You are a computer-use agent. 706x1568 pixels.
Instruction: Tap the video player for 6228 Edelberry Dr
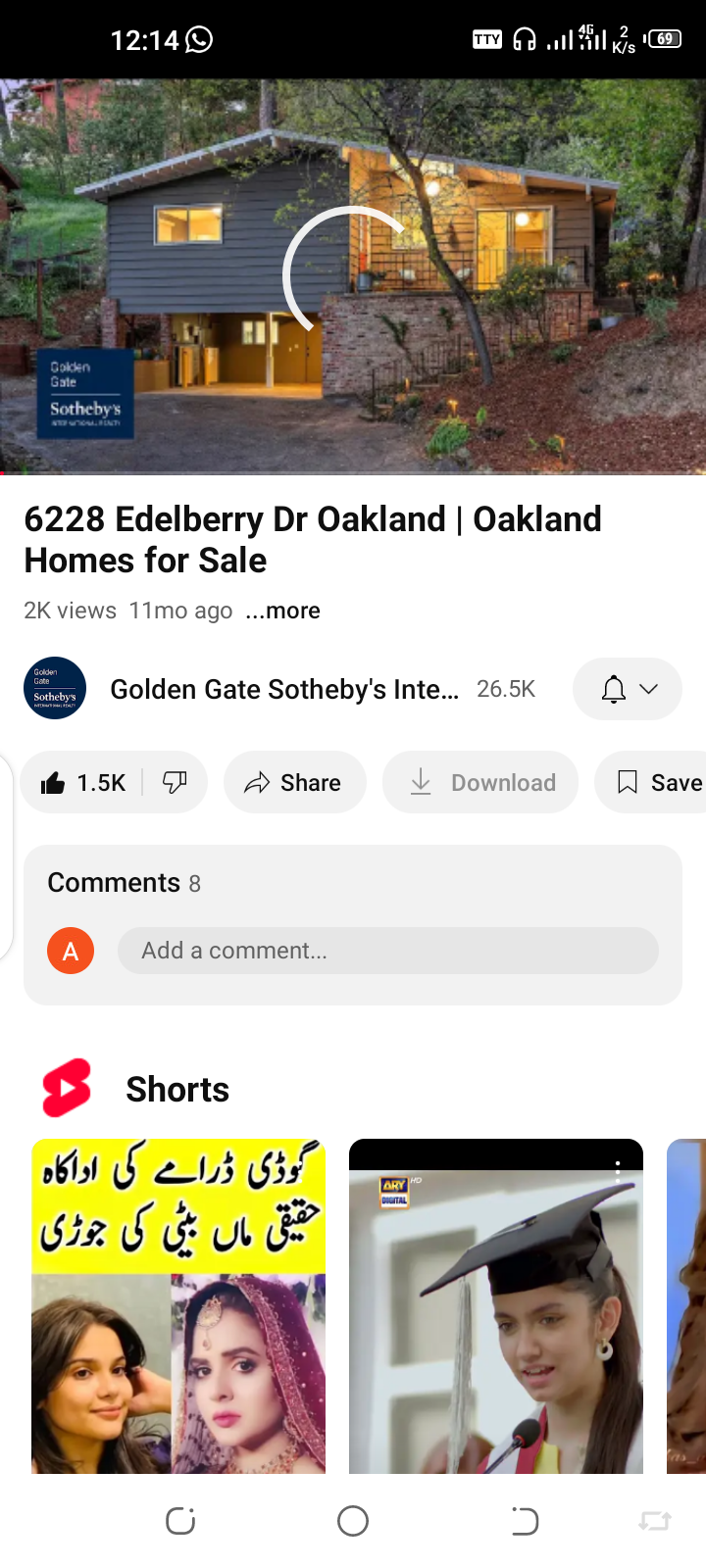(353, 276)
